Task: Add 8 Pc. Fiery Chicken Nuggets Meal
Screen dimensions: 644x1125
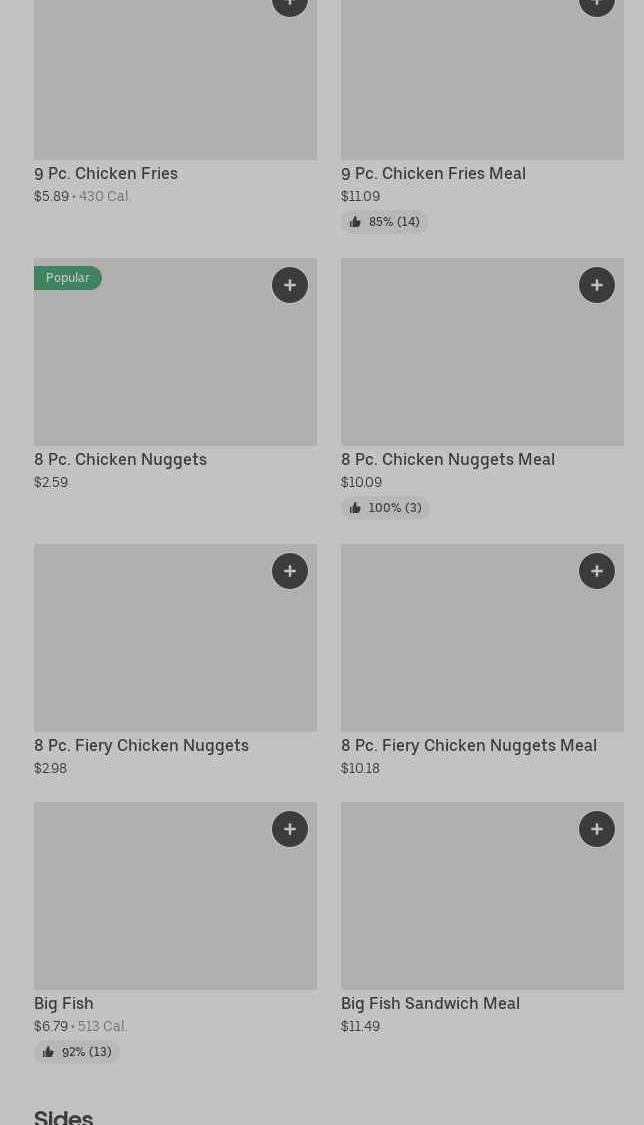Action: pyautogui.click(x=597, y=571)
